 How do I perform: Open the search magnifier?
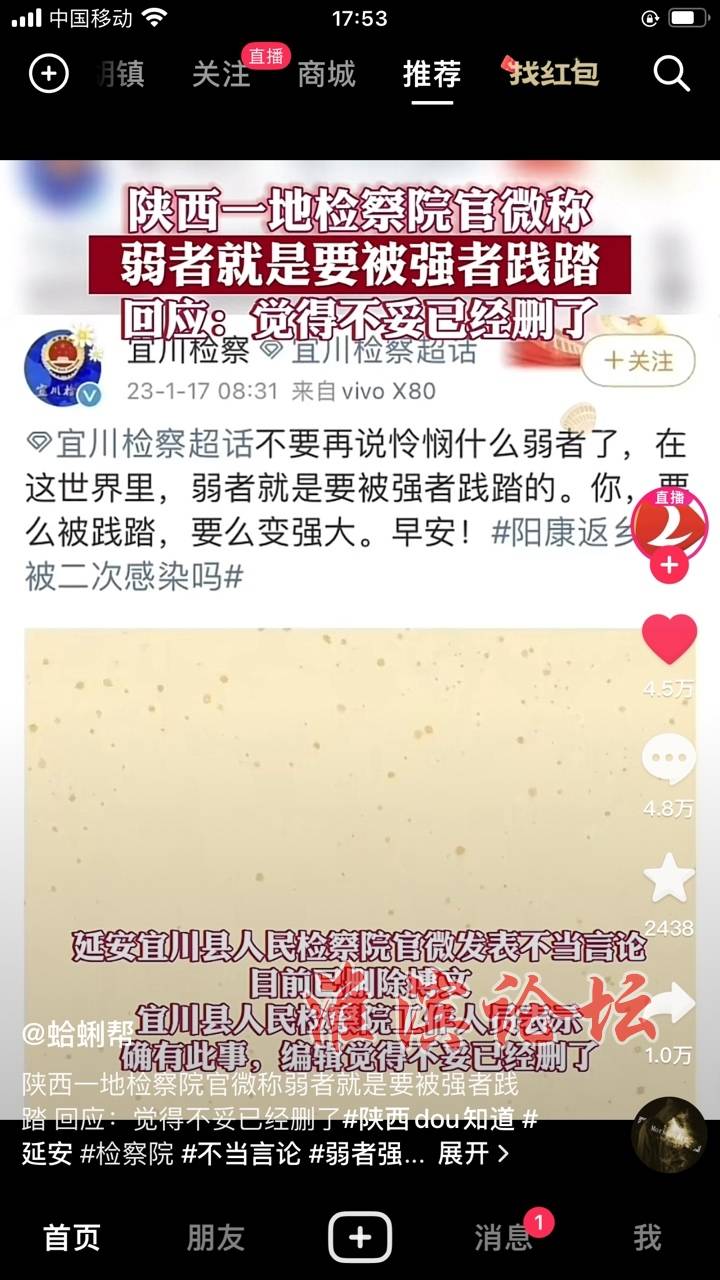(671, 73)
